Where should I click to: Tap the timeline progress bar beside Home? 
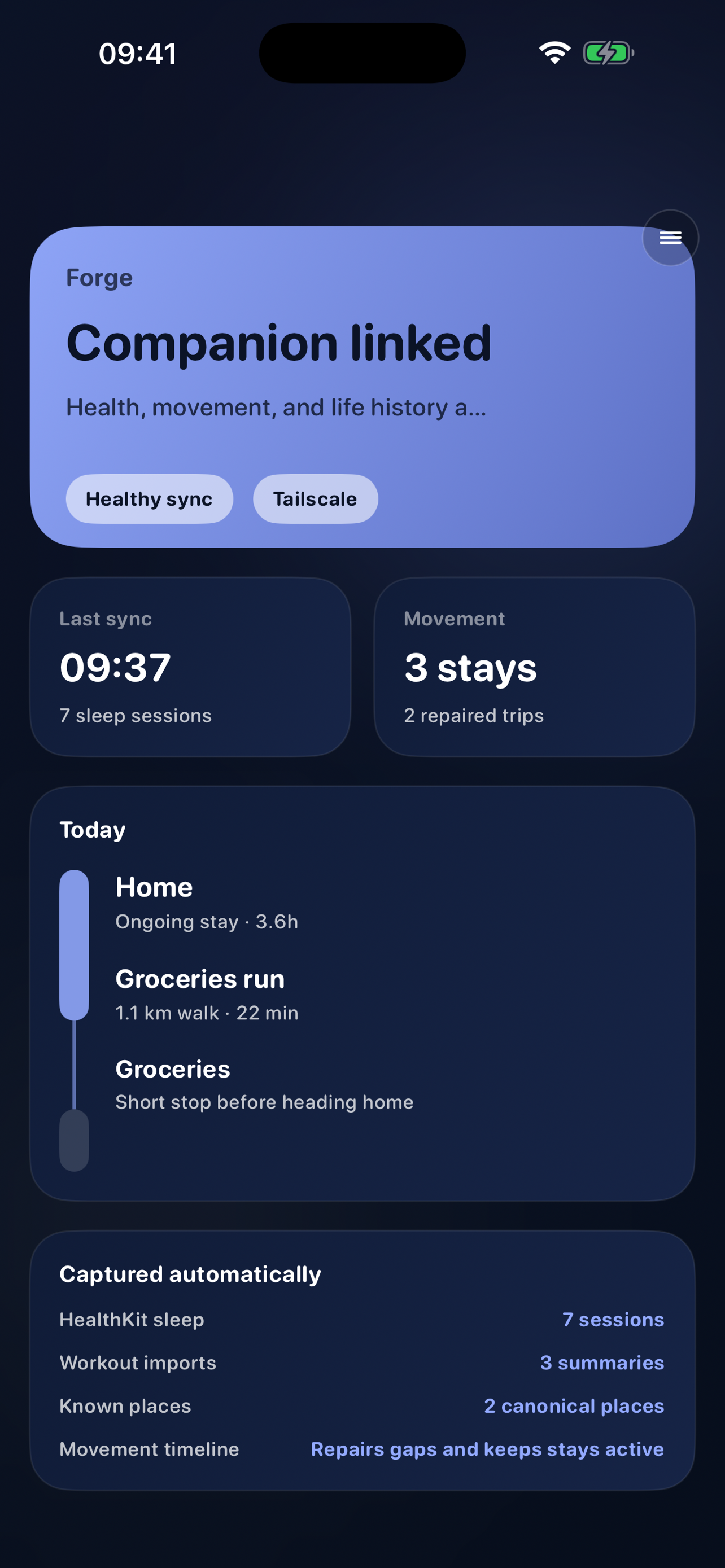[75, 944]
